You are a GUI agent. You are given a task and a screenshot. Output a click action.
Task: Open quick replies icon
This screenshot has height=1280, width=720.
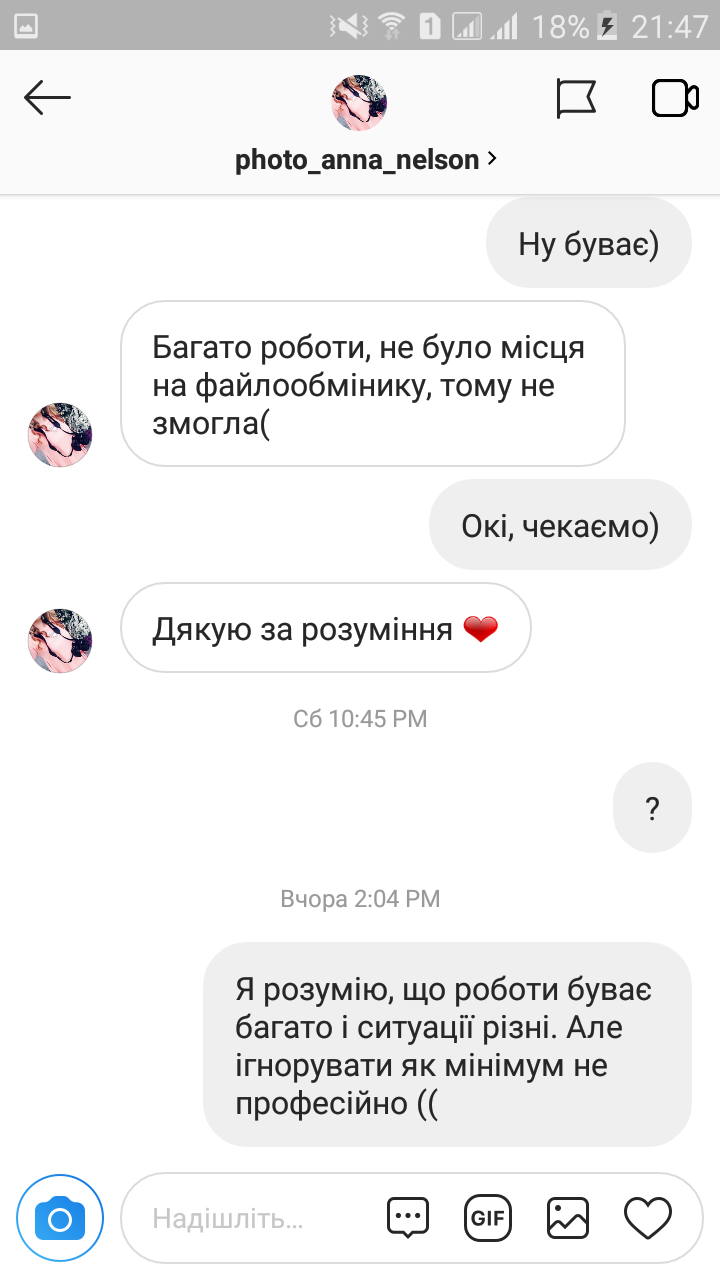(408, 1218)
